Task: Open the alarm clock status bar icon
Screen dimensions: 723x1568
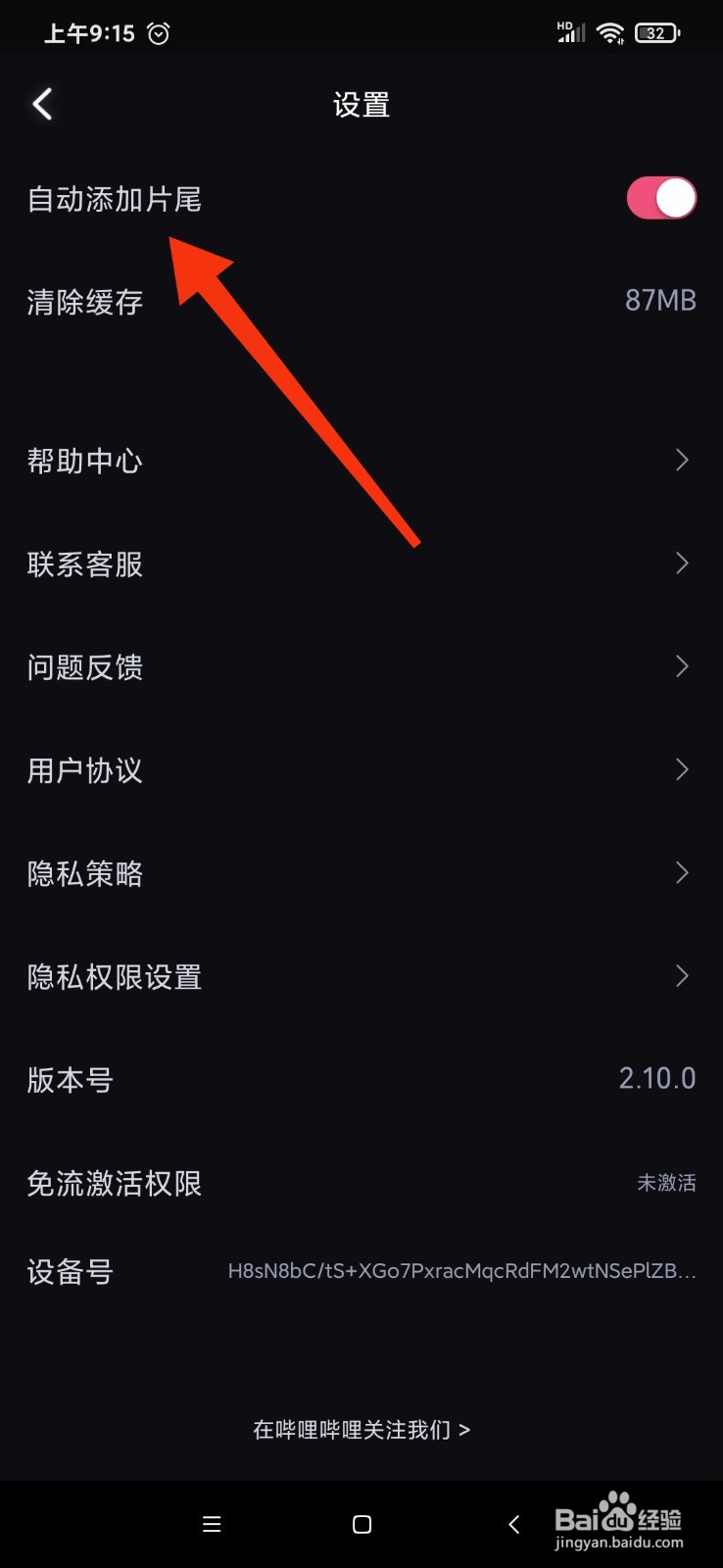Action: click(157, 32)
